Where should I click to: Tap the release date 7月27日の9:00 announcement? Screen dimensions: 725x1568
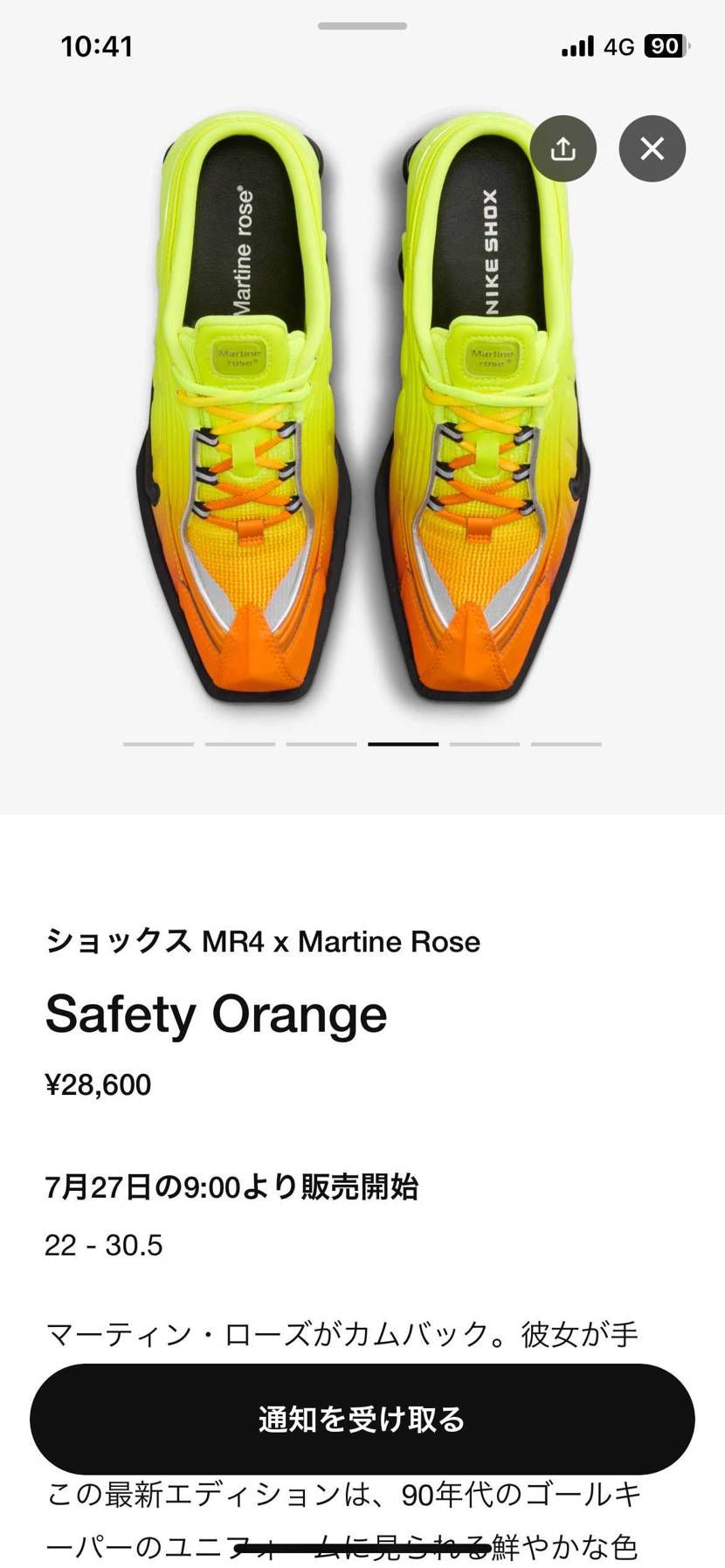pos(233,1187)
